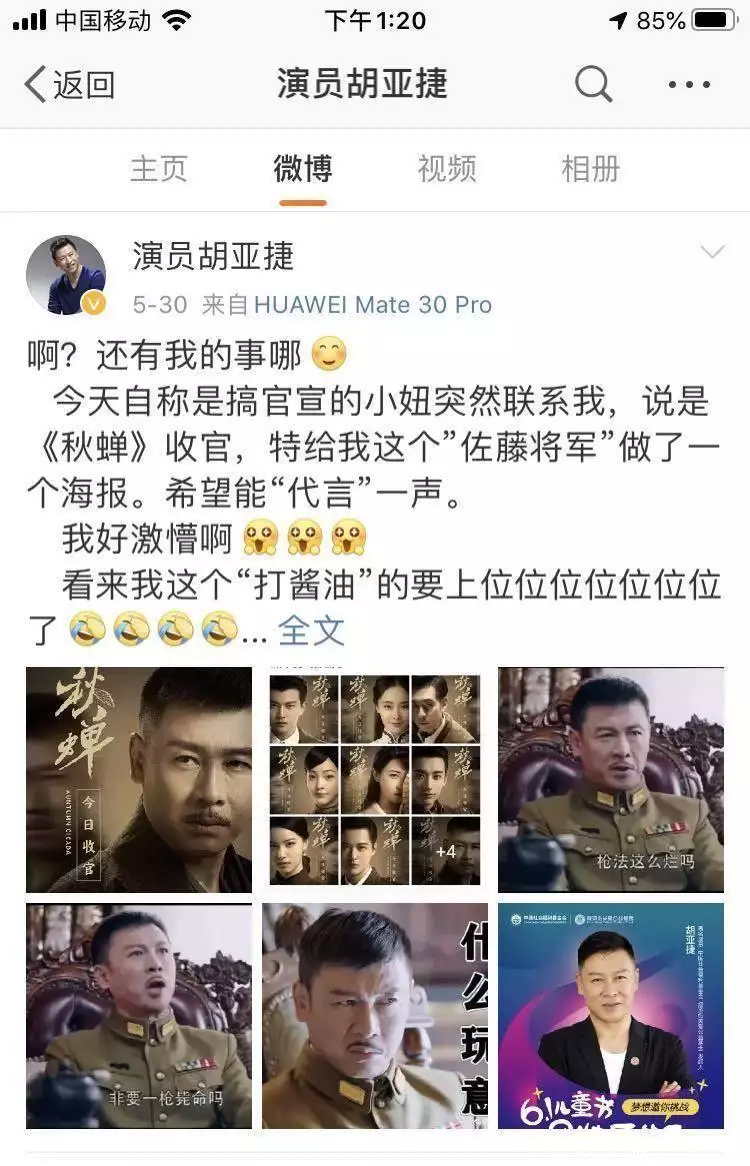Select the 微博 tab
This screenshot has width=750, height=1166.
click(302, 169)
